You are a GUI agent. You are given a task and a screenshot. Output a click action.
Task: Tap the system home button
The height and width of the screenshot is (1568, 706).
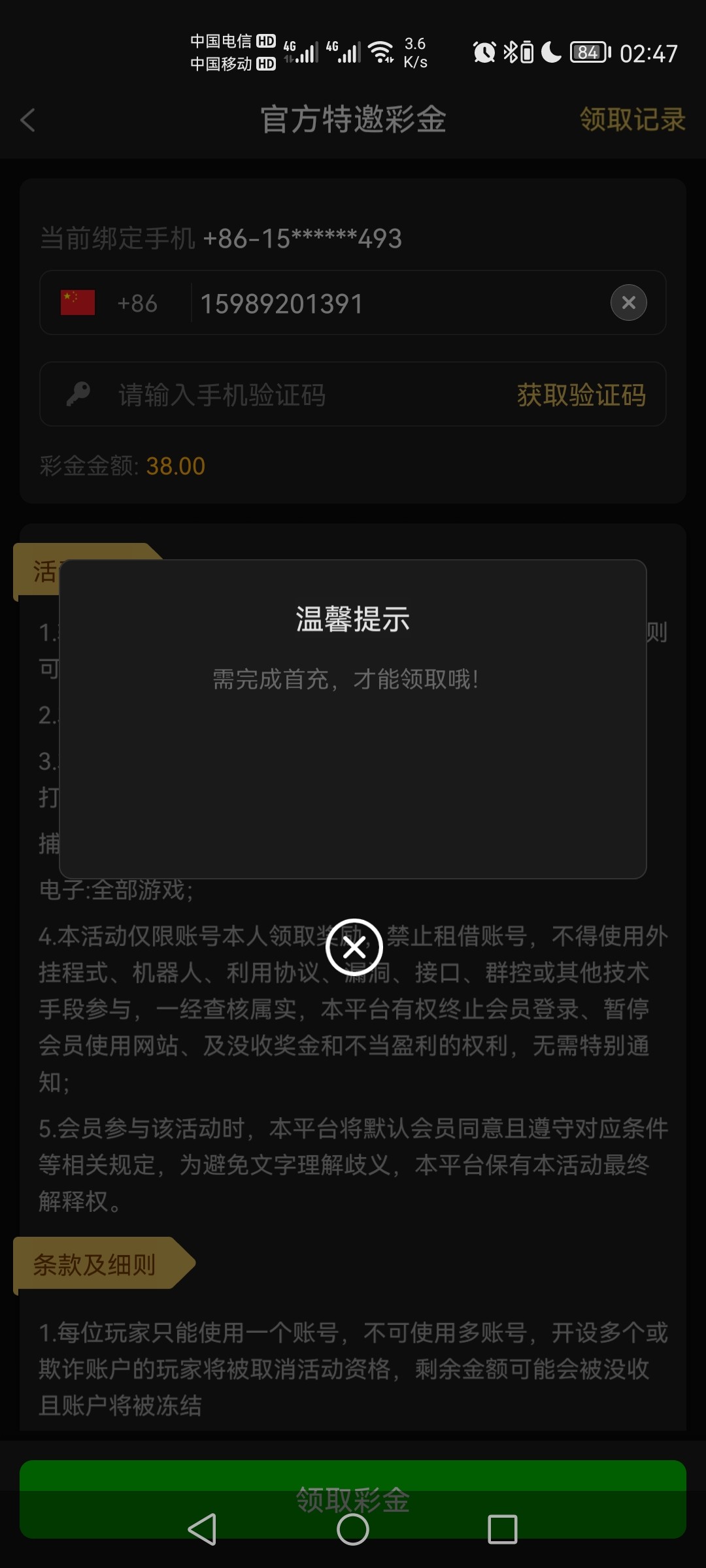[x=353, y=1529]
